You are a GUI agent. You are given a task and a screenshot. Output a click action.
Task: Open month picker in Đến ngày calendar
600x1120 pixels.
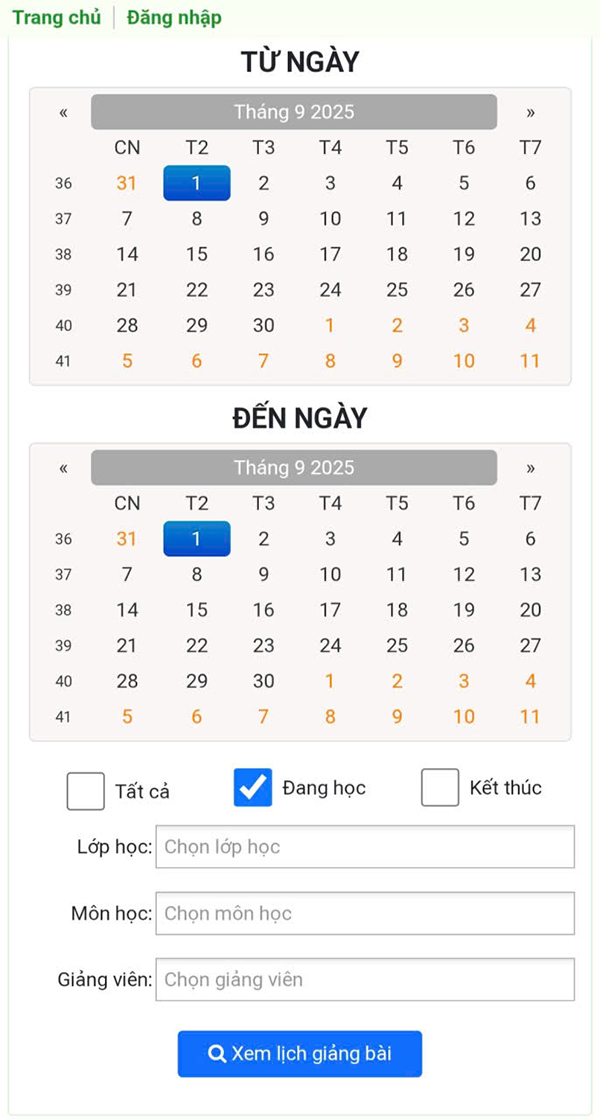tap(294, 468)
